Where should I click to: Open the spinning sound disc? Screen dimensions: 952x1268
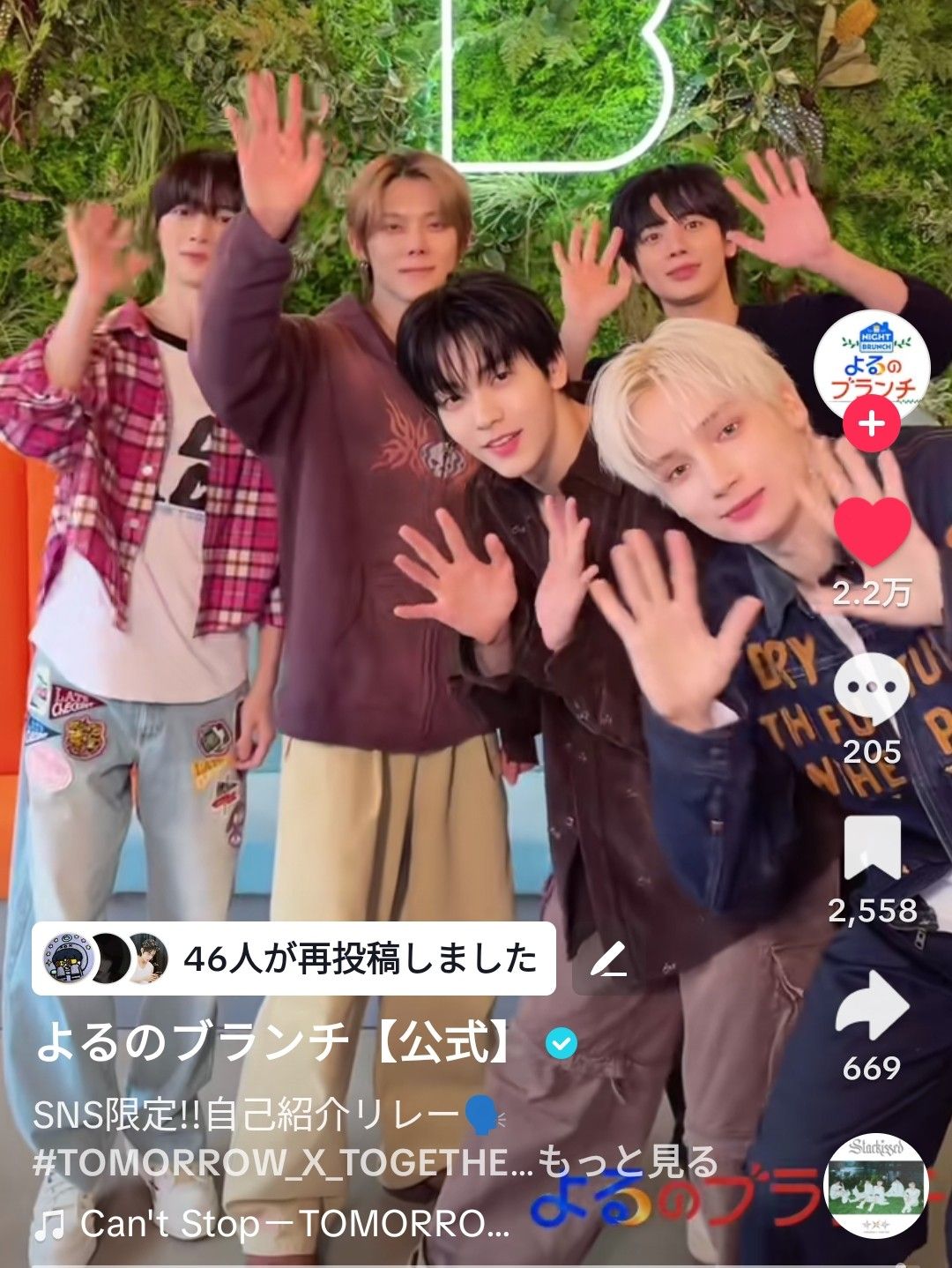[874, 1186]
